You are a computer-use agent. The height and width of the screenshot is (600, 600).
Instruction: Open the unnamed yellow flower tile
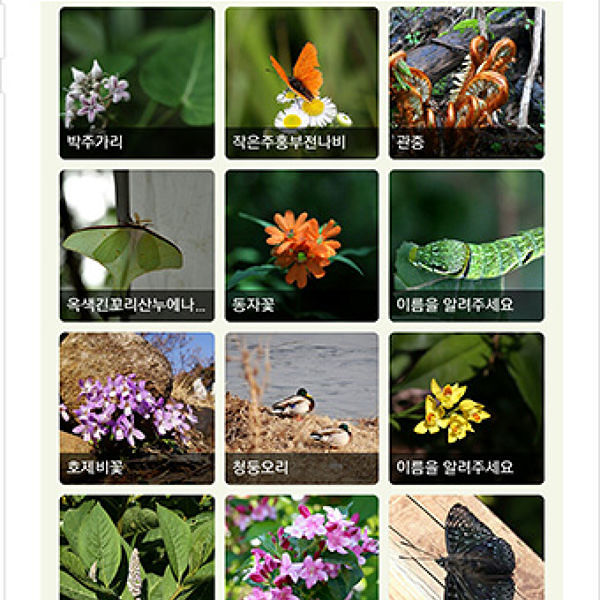466,408
